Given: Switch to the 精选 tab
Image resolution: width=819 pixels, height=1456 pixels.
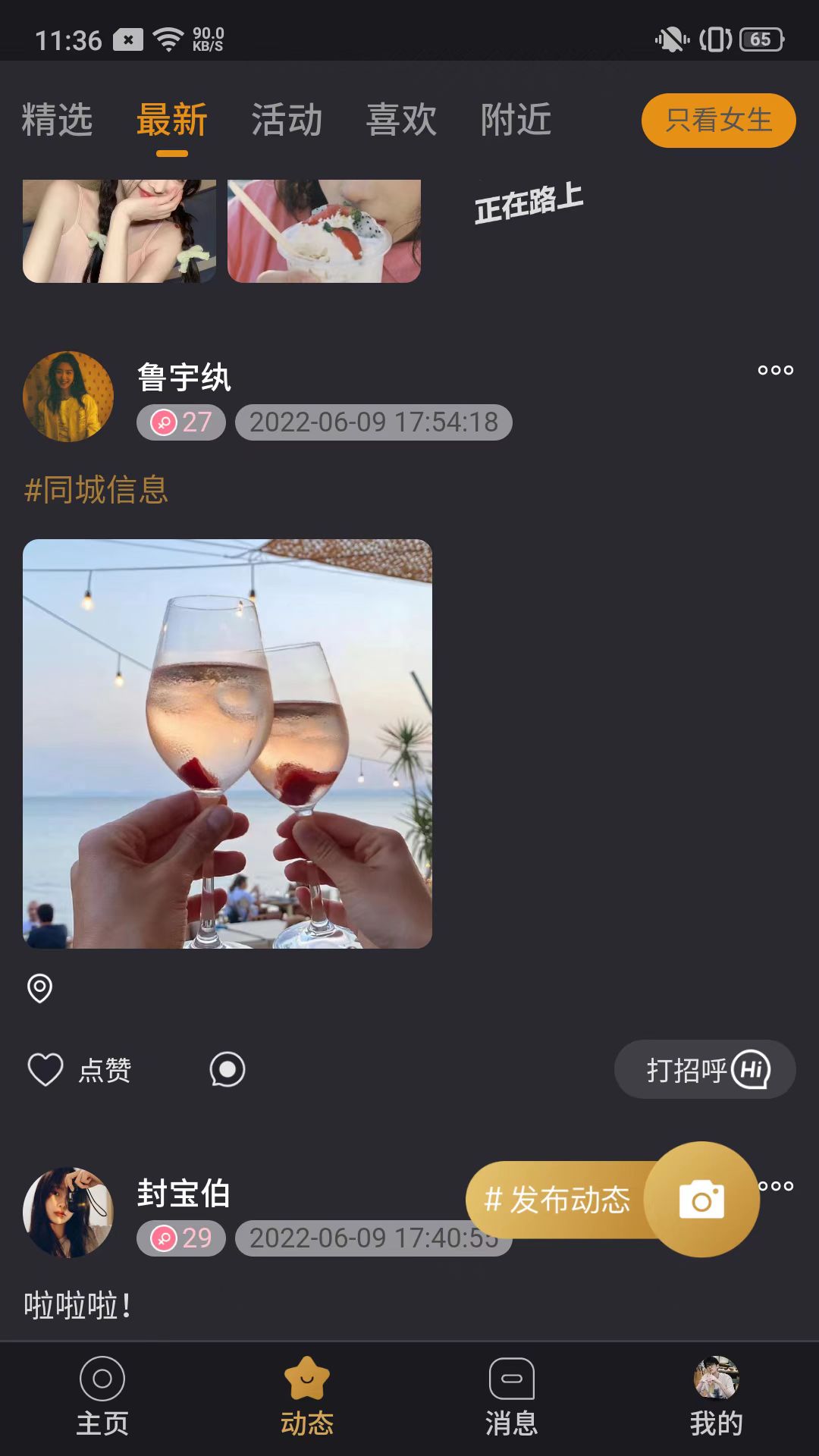Looking at the screenshot, I should click(x=58, y=120).
